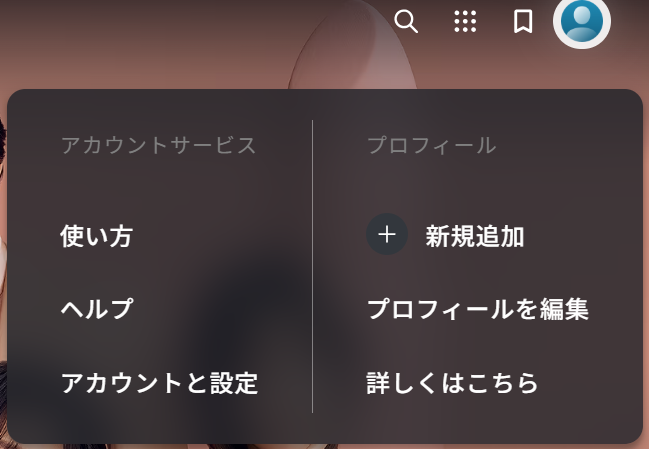Add a new profile with 新規追加
The width and height of the screenshot is (649, 449).
pyautogui.click(x=446, y=235)
